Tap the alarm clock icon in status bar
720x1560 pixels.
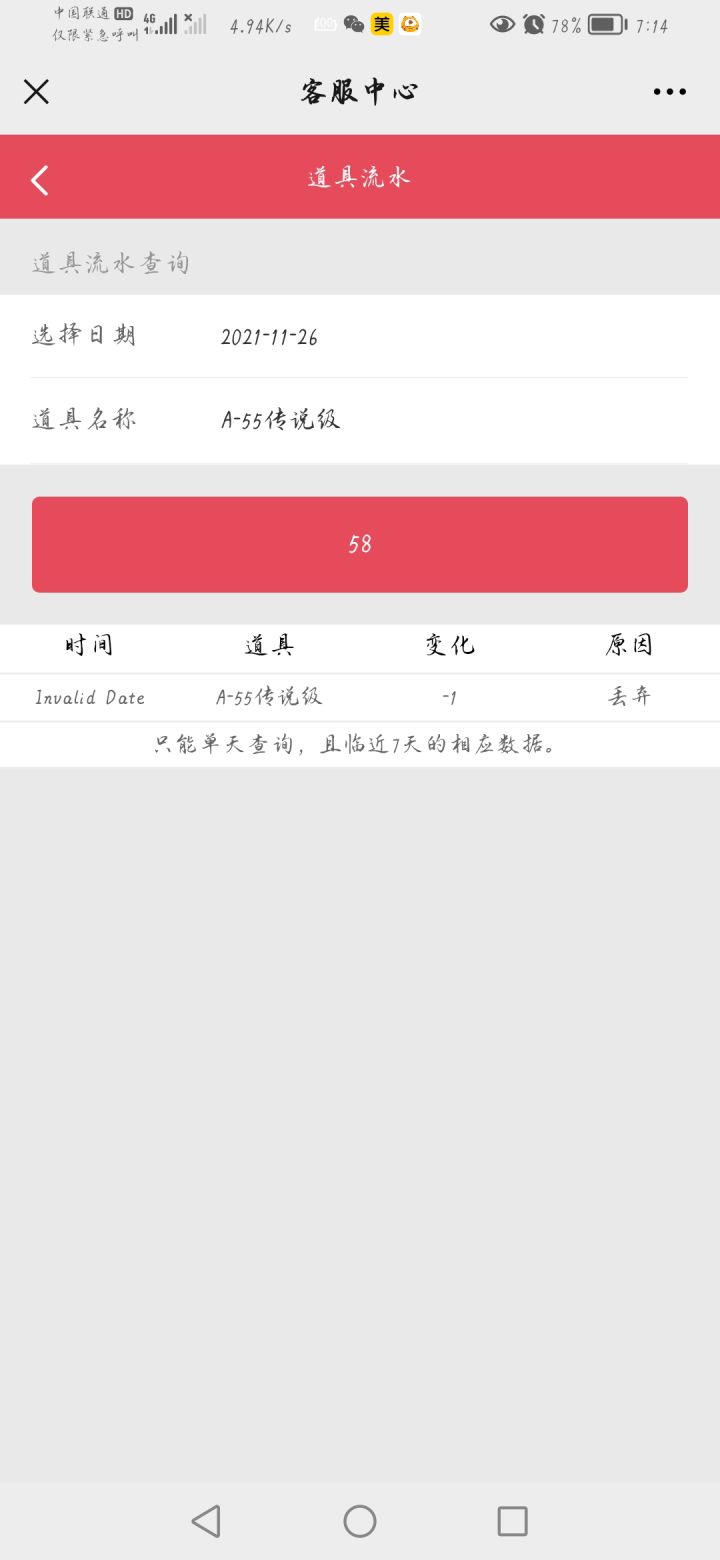tap(531, 25)
